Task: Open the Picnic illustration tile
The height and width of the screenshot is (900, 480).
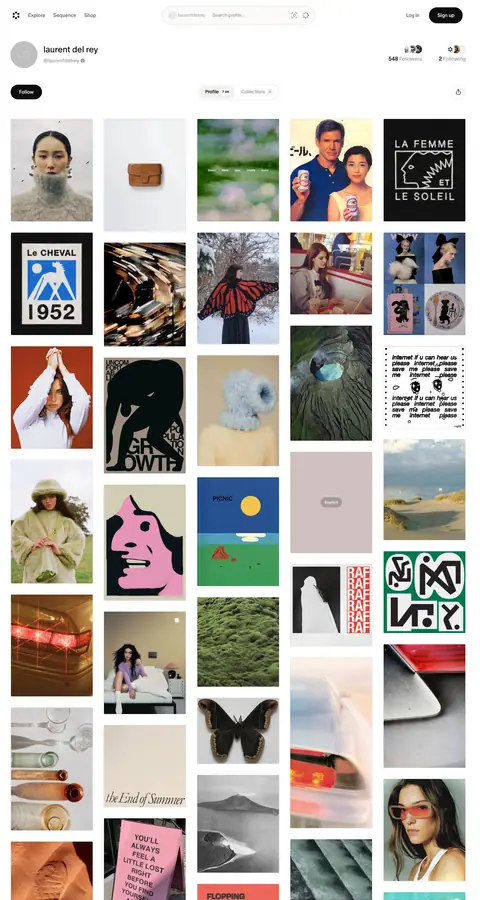Action: click(x=238, y=532)
